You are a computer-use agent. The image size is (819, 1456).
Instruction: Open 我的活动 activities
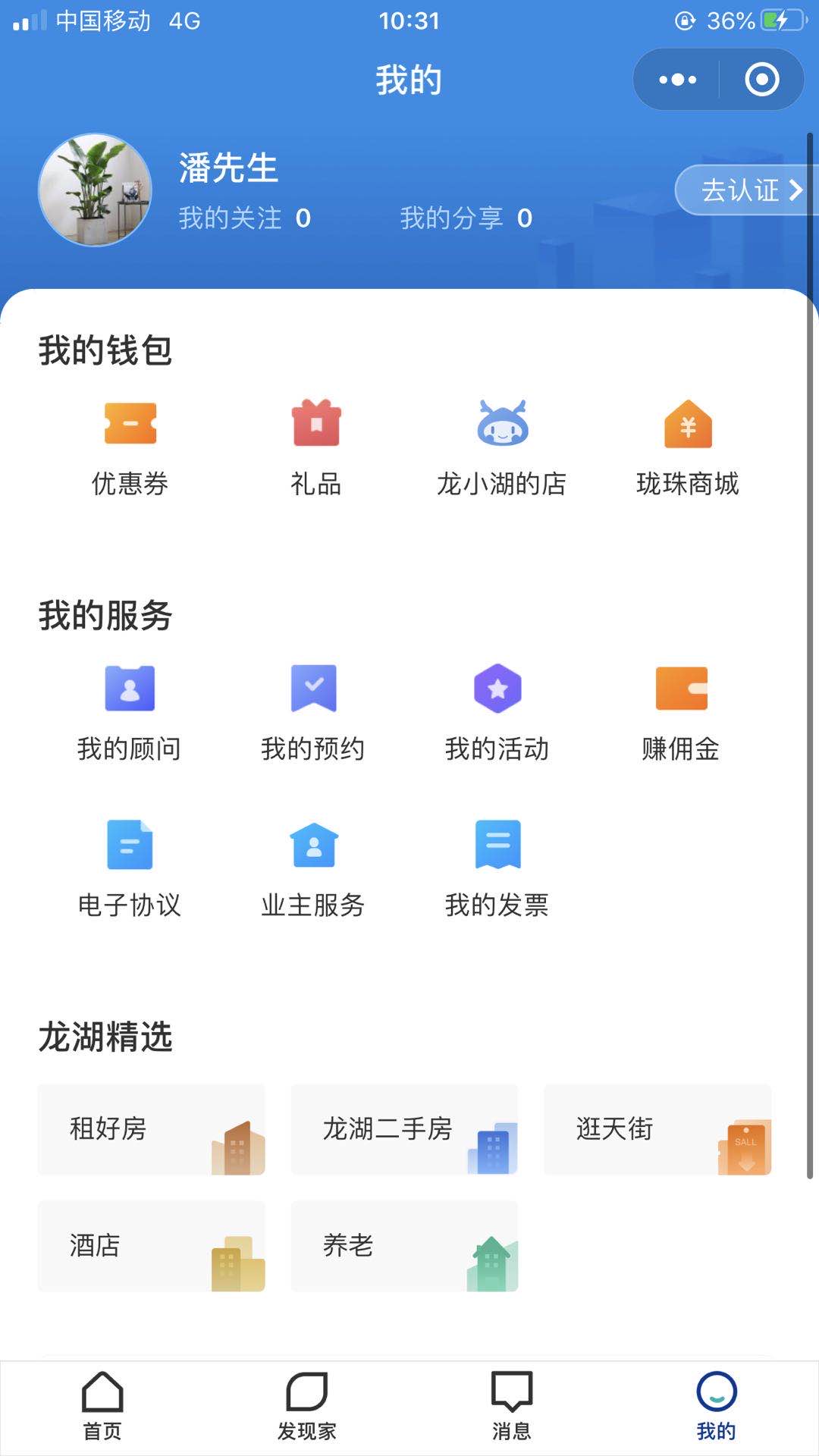[497, 713]
